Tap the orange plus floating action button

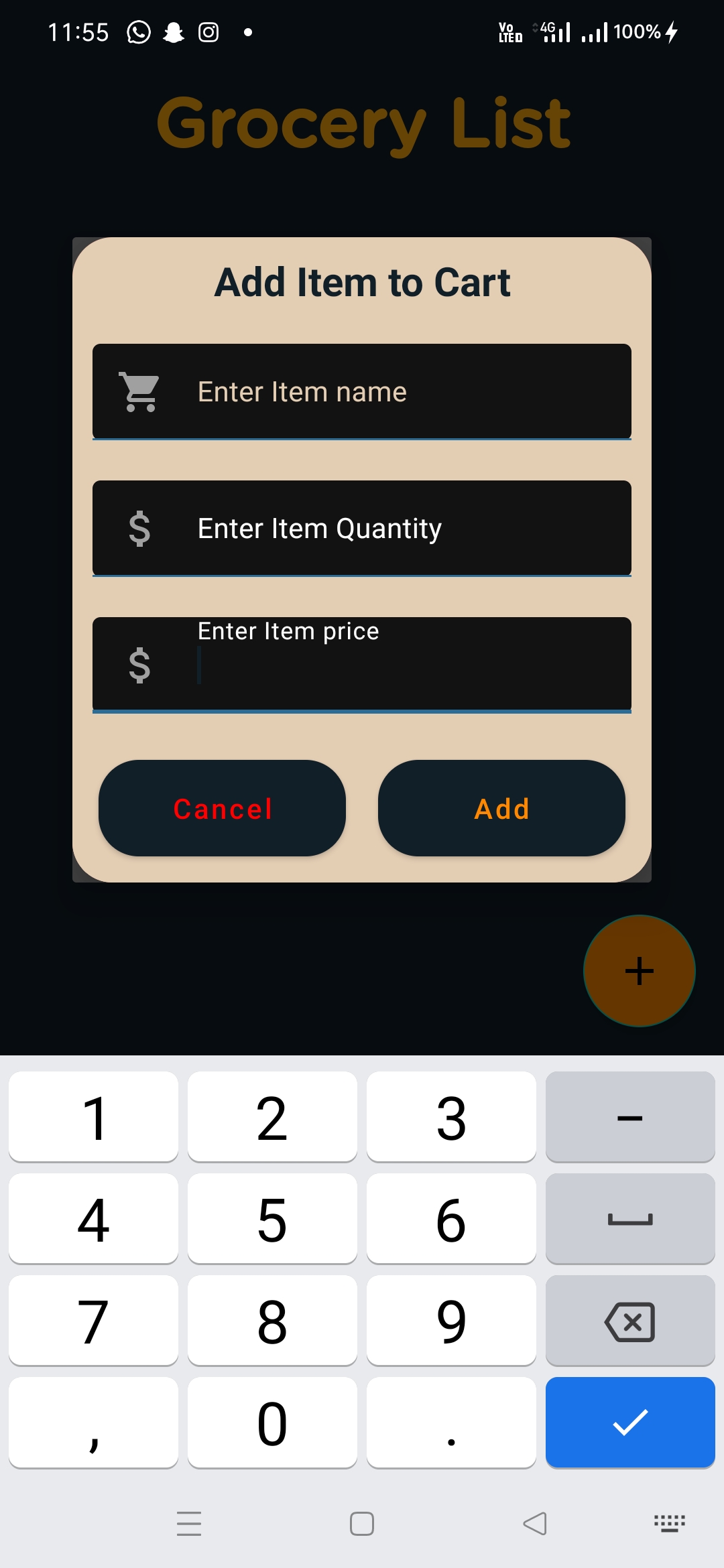tap(638, 971)
